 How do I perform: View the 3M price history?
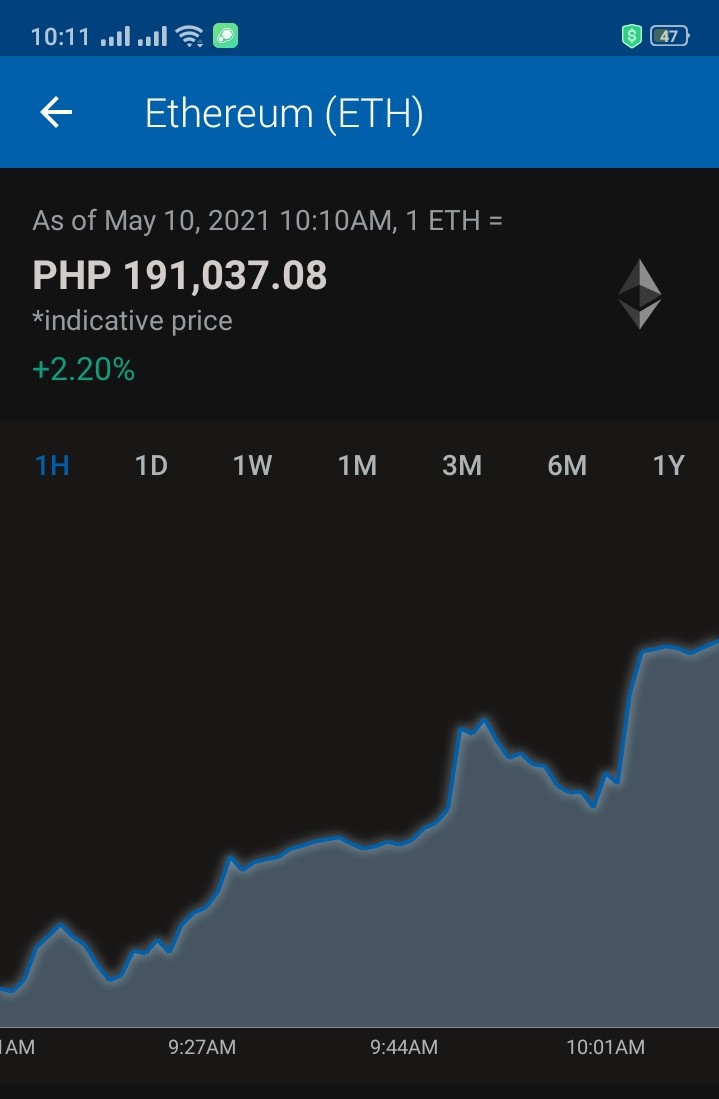tap(462, 466)
